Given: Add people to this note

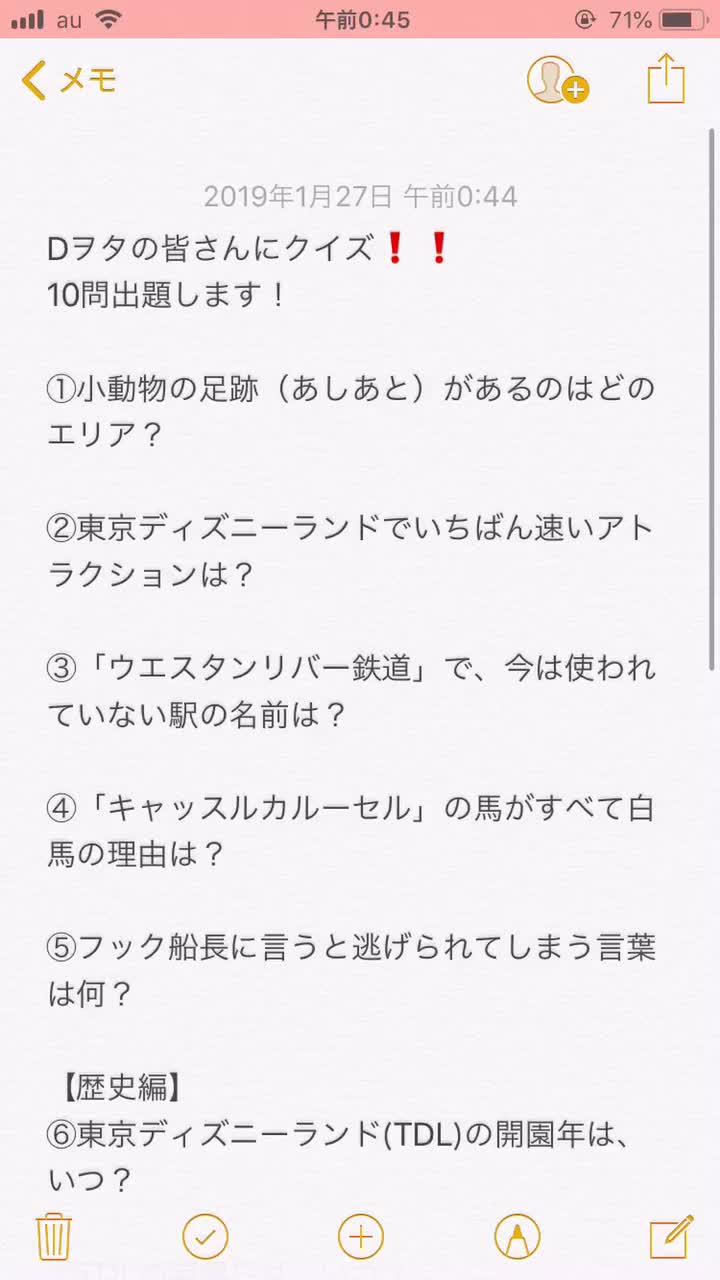Looking at the screenshot, I should pyautogui.click(x=556, y=80).
